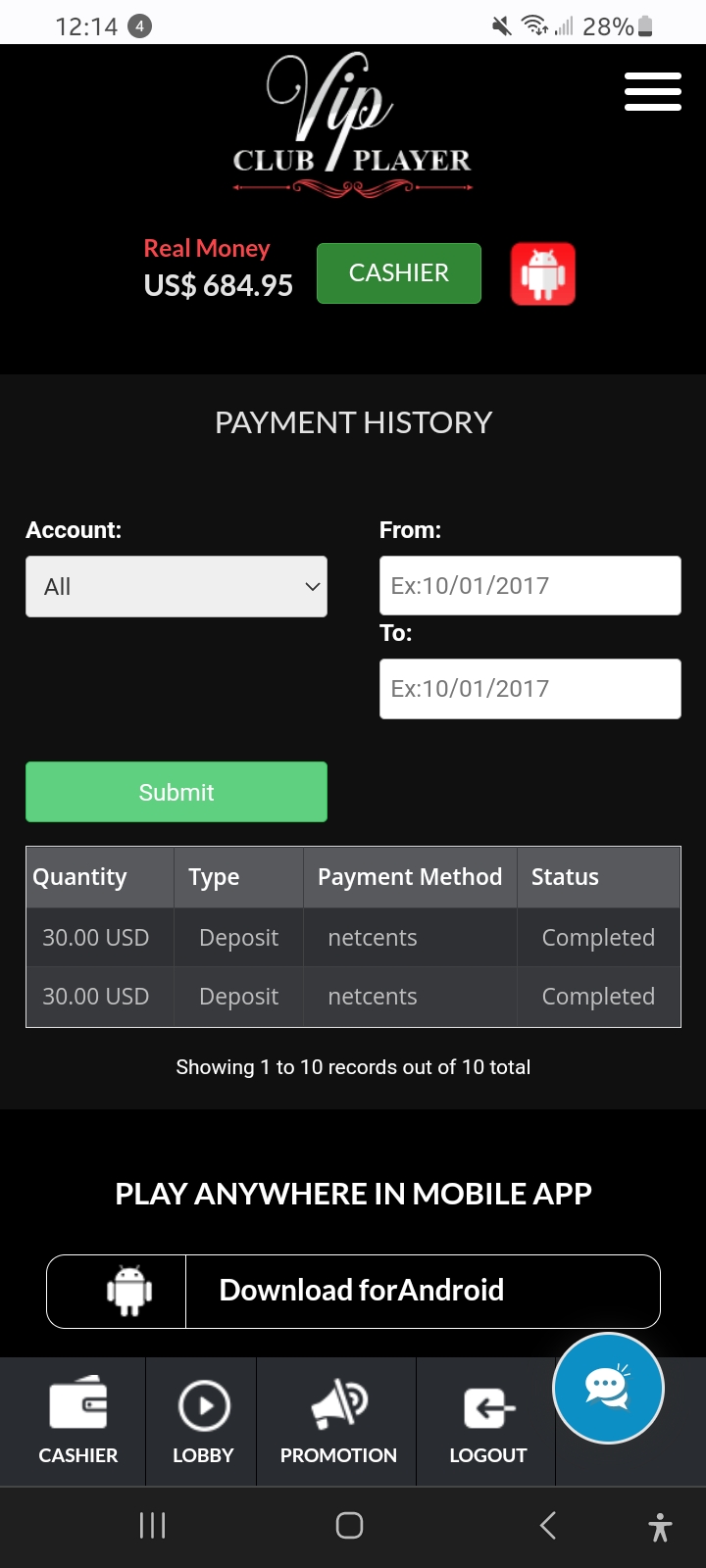This screenshot has height=1568, width=706.
Task: Go to the Lobby tab
Action: [203, 1421]
